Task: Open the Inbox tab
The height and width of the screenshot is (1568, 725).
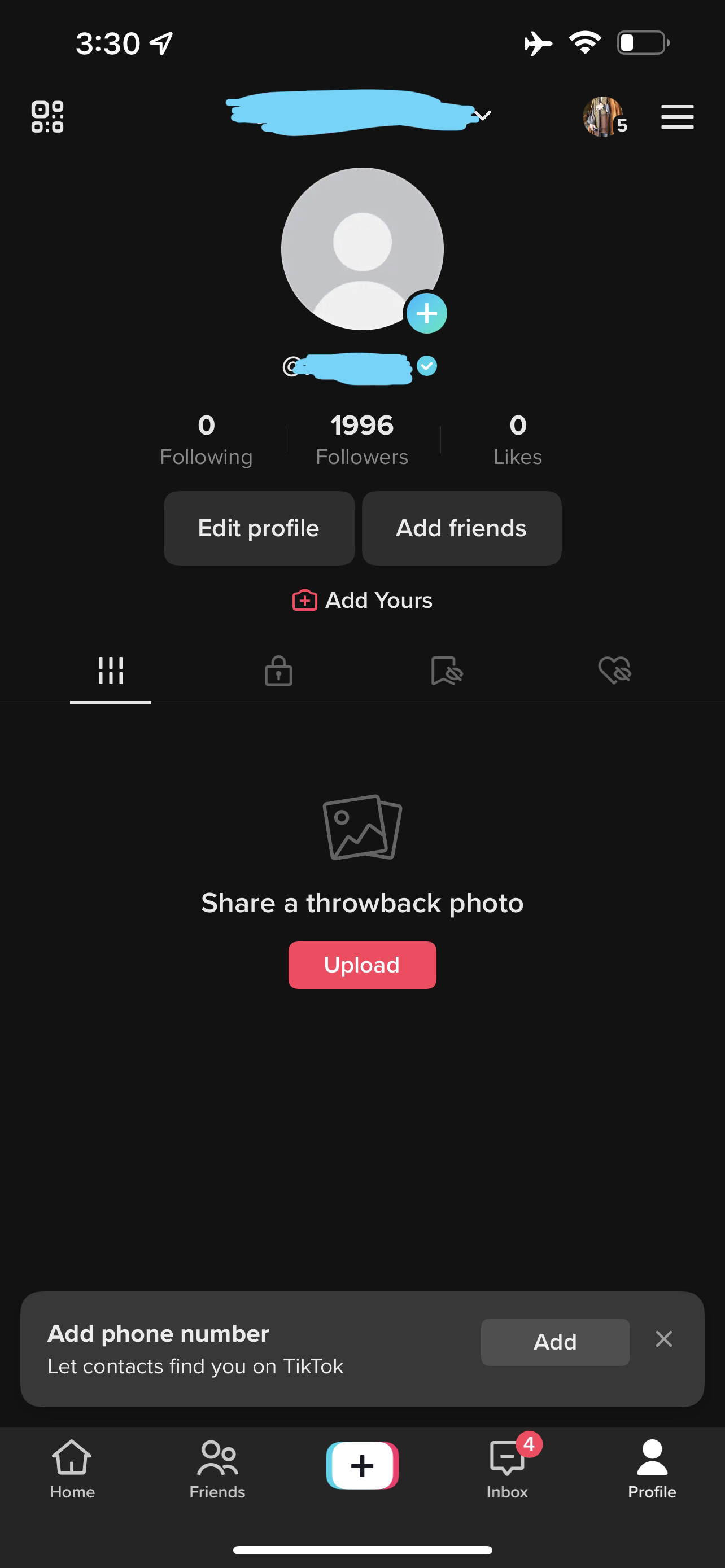Action: [508, 1469]
